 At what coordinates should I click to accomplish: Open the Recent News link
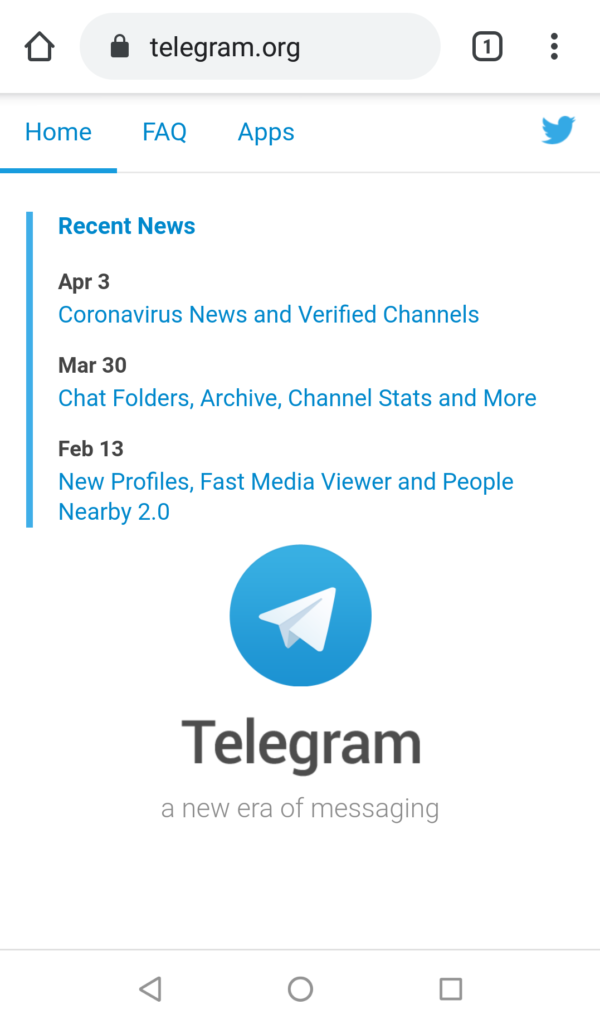click(x=127, y=226)
